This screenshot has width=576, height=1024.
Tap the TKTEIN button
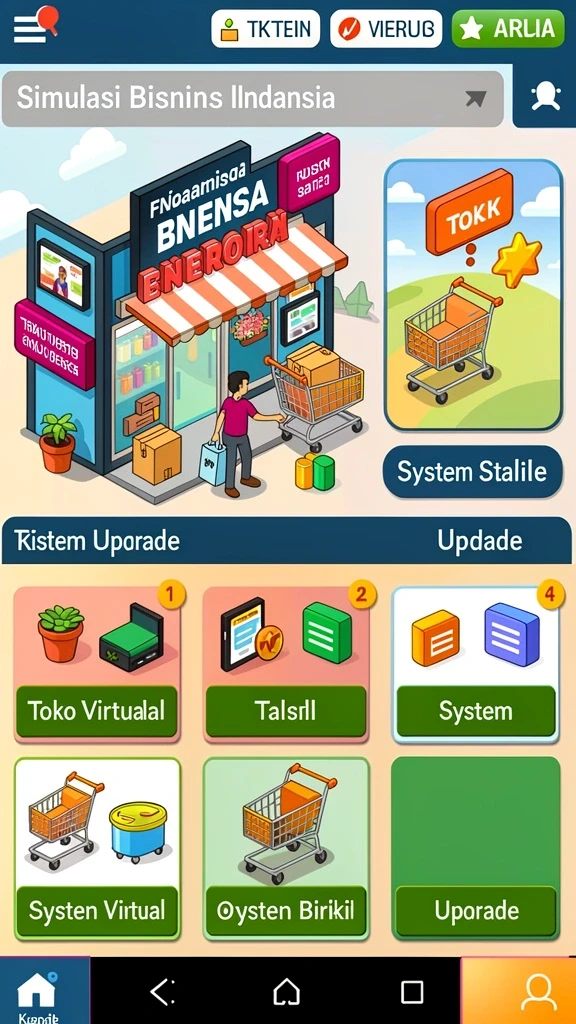(265, 29)
